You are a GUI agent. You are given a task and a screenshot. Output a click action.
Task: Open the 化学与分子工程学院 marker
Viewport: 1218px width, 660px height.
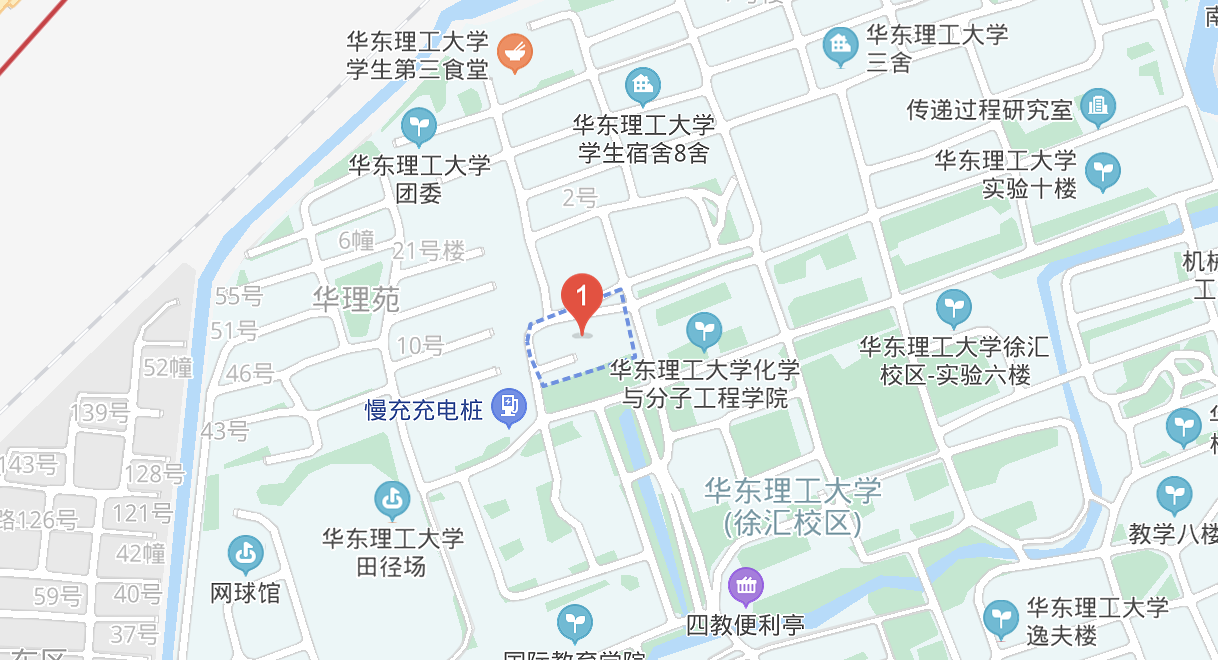[x=704, y=330]
